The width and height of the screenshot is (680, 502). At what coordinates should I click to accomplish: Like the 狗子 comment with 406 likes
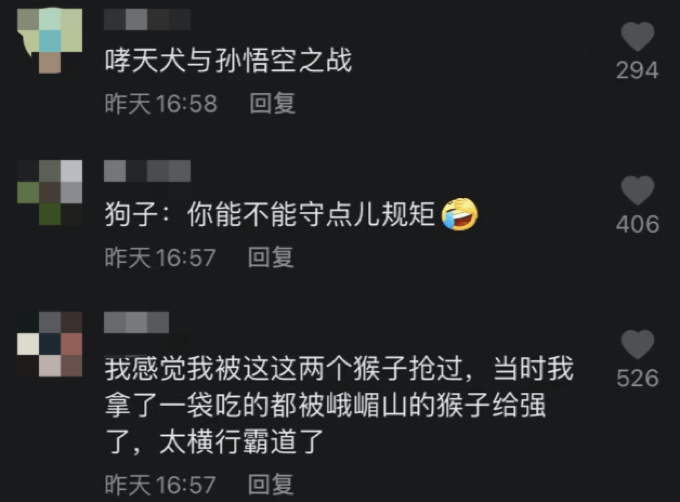637,191
